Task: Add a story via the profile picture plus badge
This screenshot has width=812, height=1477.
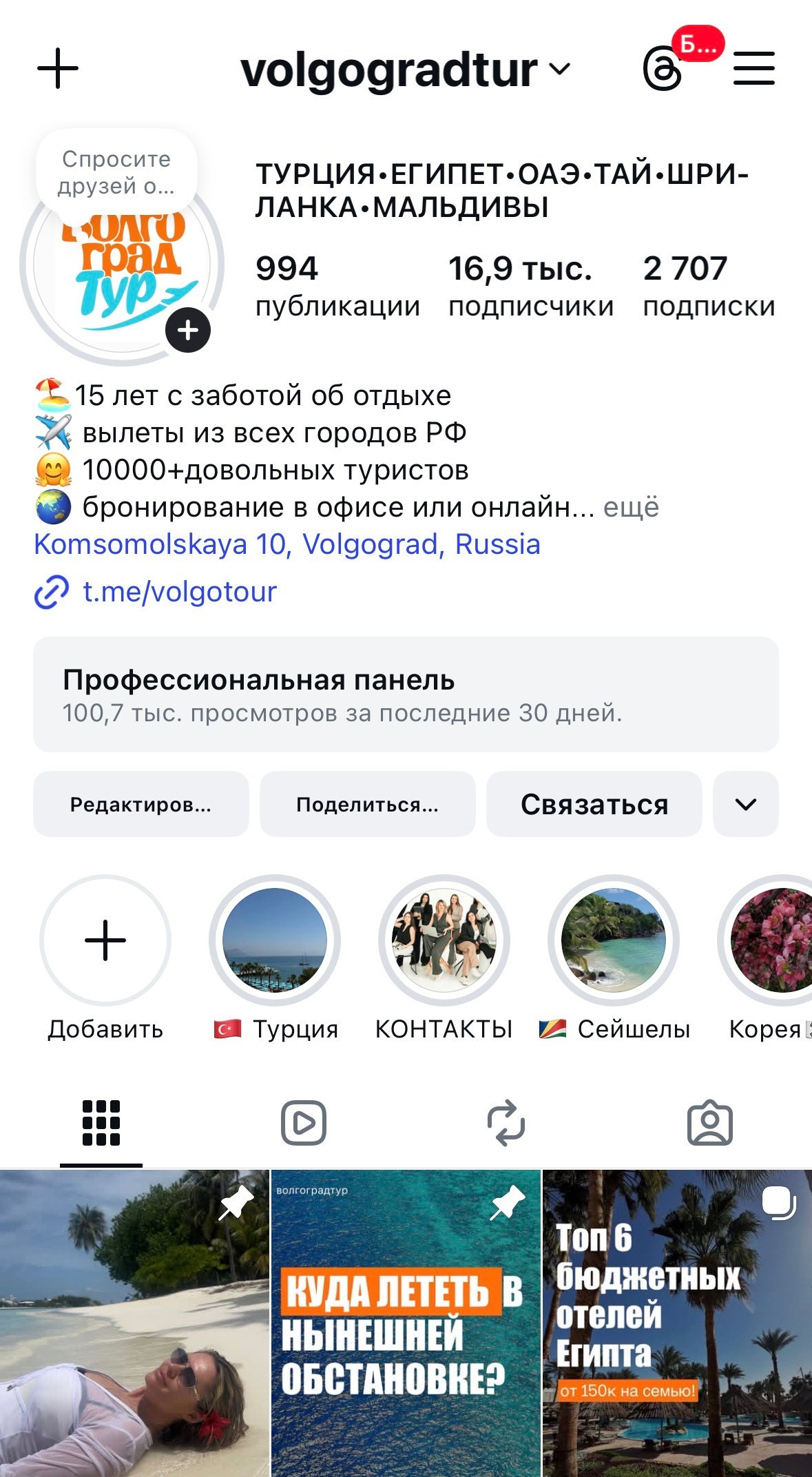Action: click(x=186, y=329)
